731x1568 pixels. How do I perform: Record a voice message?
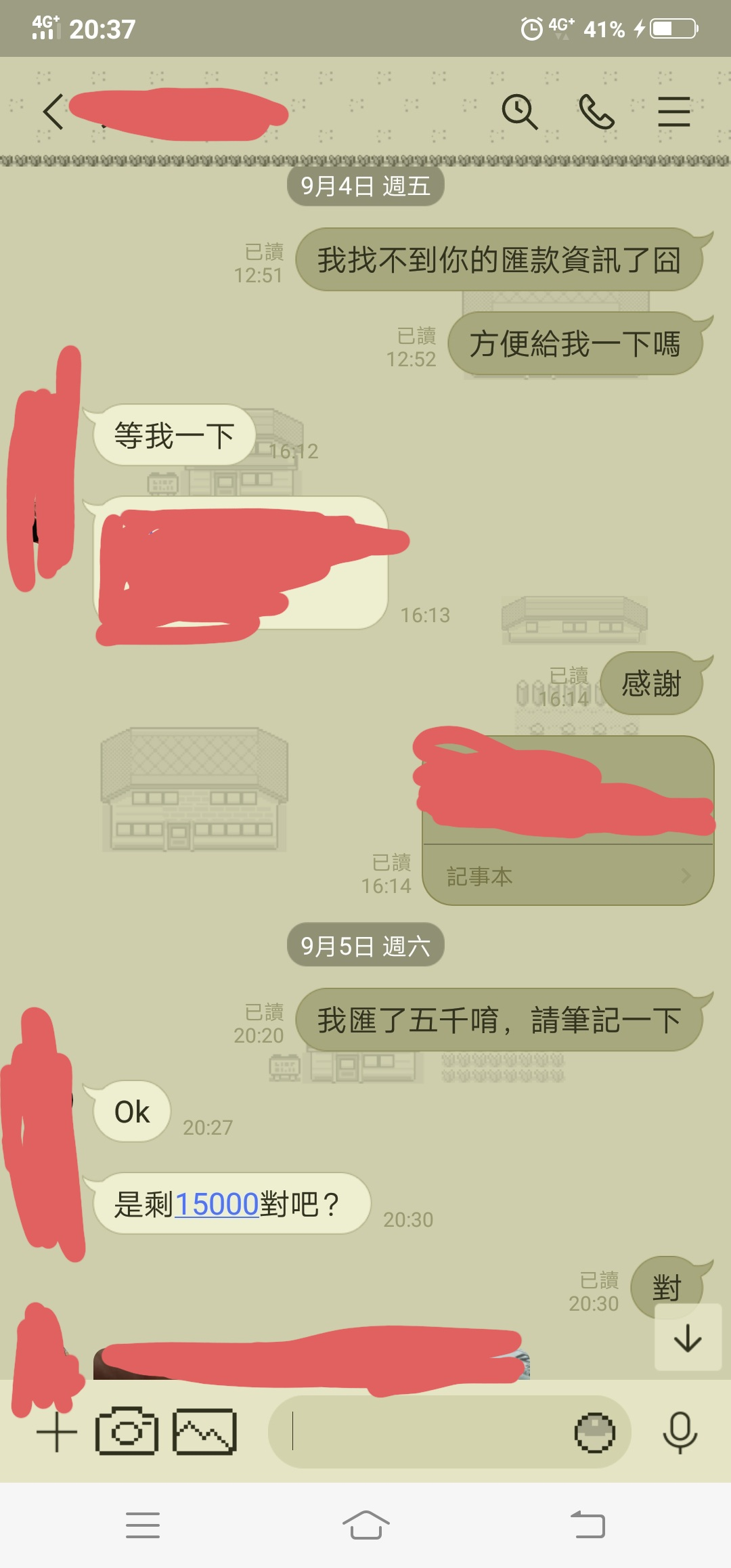click(680, 1433)
